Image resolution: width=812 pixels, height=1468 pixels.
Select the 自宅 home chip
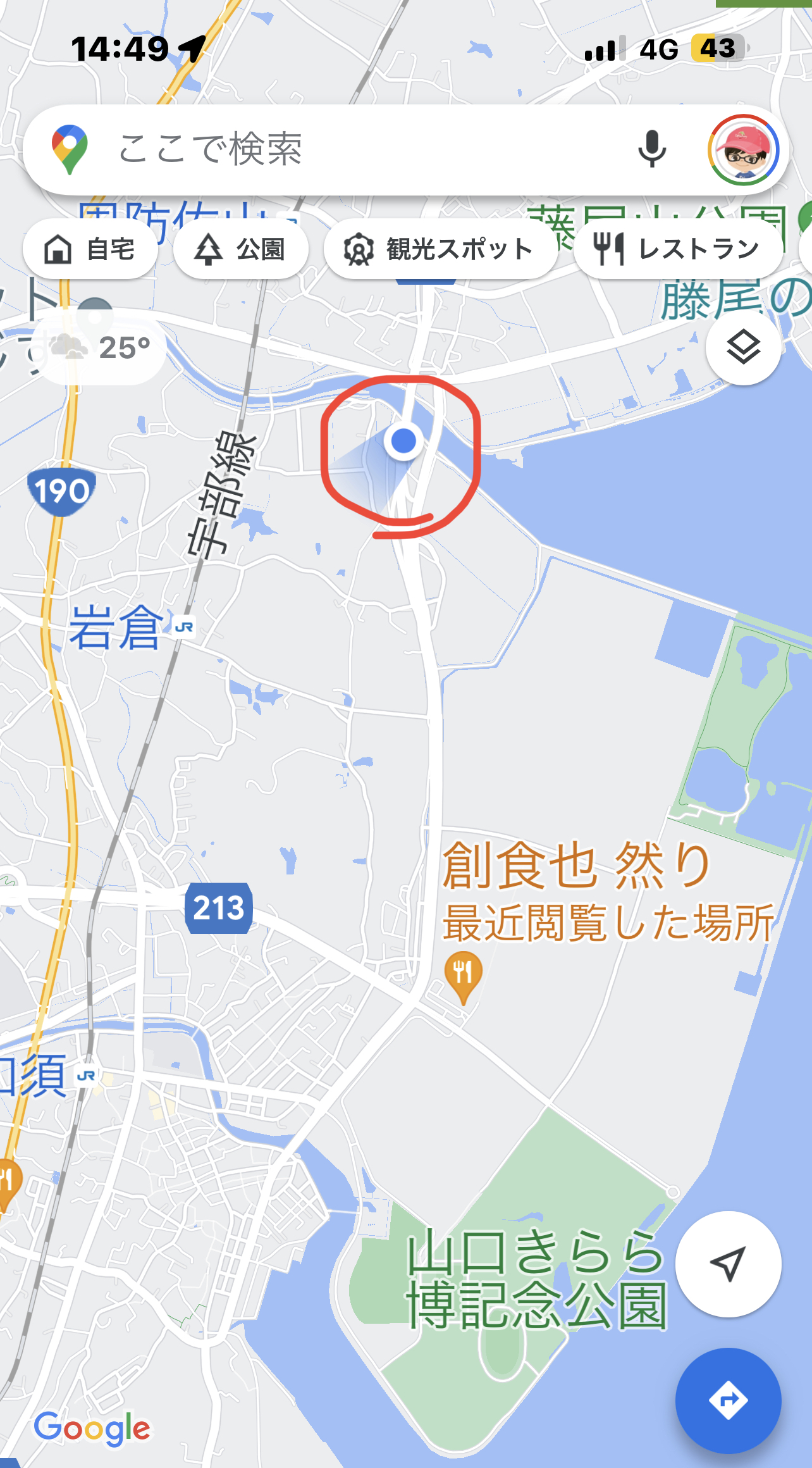coord(90,249)
